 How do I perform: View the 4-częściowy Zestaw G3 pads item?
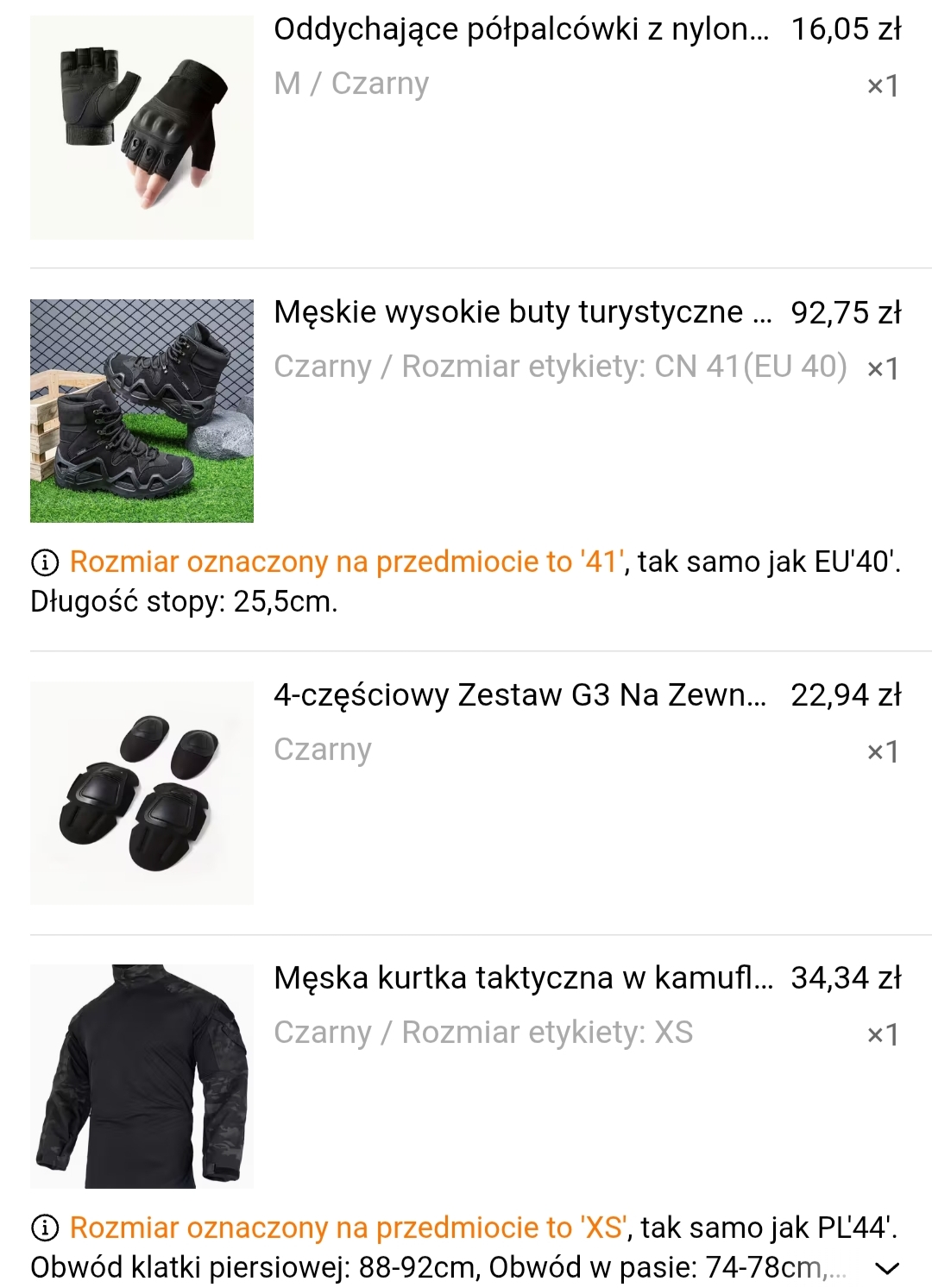tap(519, 695)
